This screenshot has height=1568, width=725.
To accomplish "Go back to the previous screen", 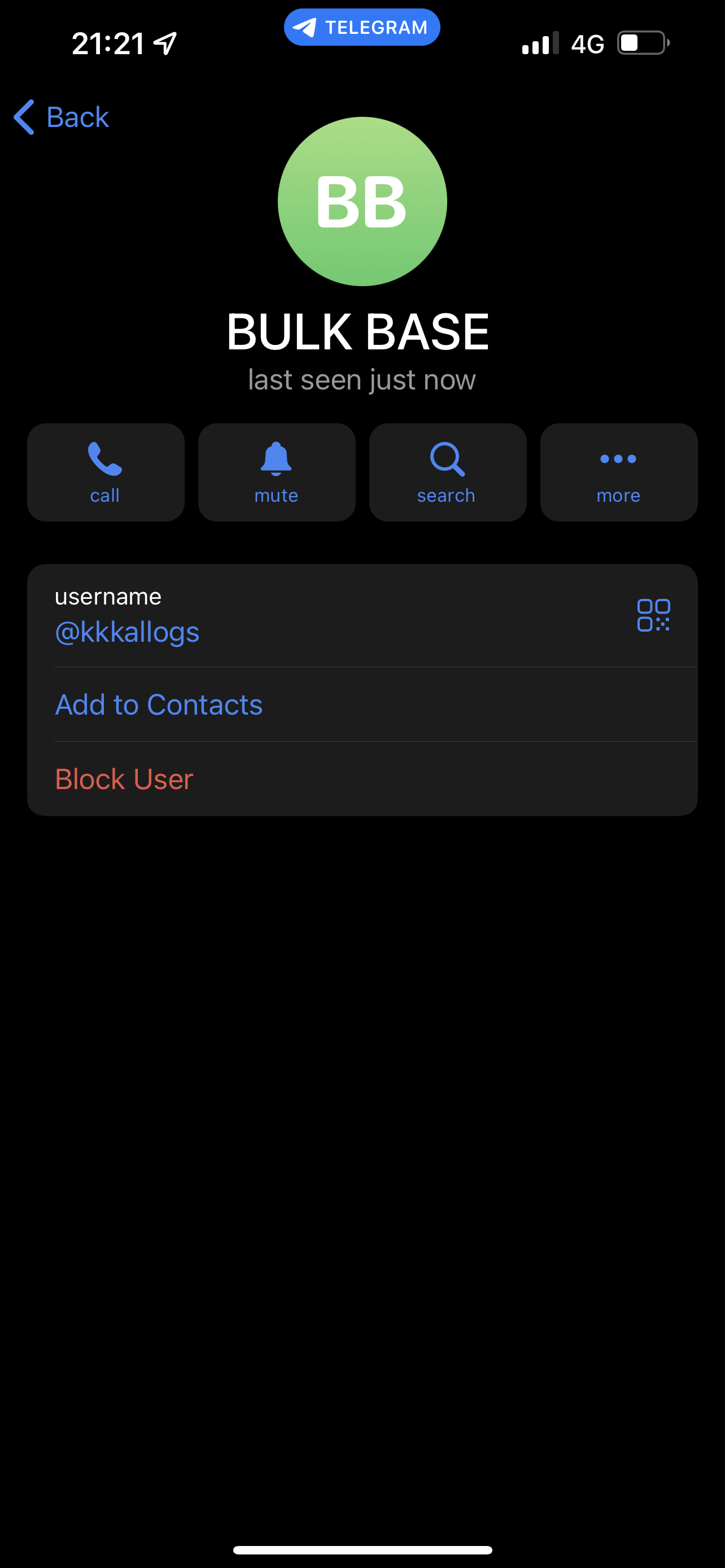I will (62, 117).
